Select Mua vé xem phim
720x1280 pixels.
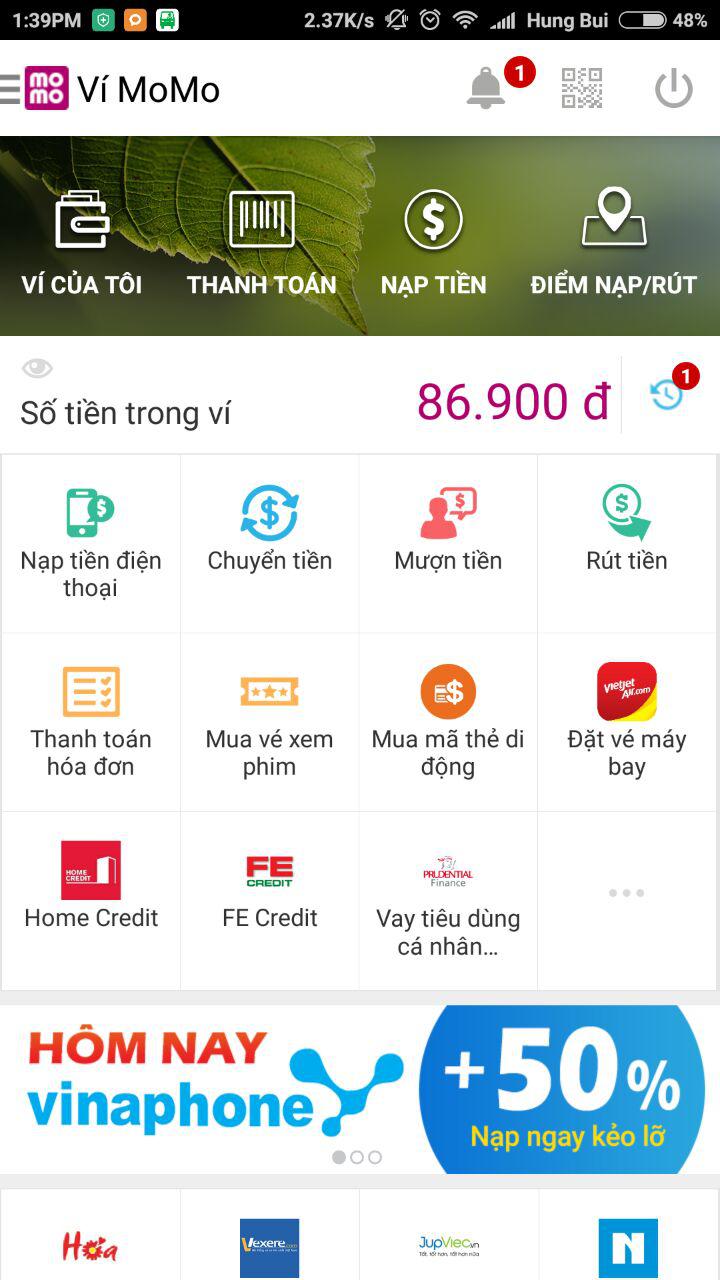(269, 721)
